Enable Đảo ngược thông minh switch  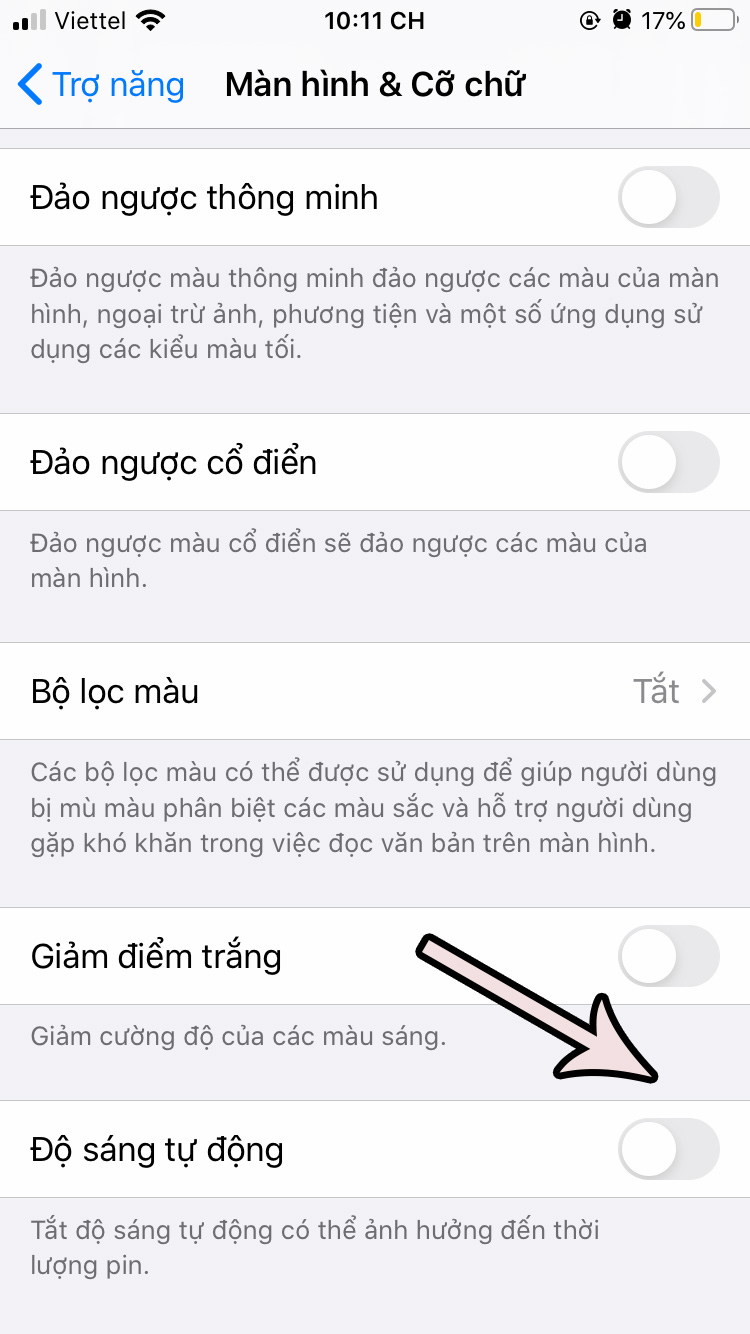point(668,198)
